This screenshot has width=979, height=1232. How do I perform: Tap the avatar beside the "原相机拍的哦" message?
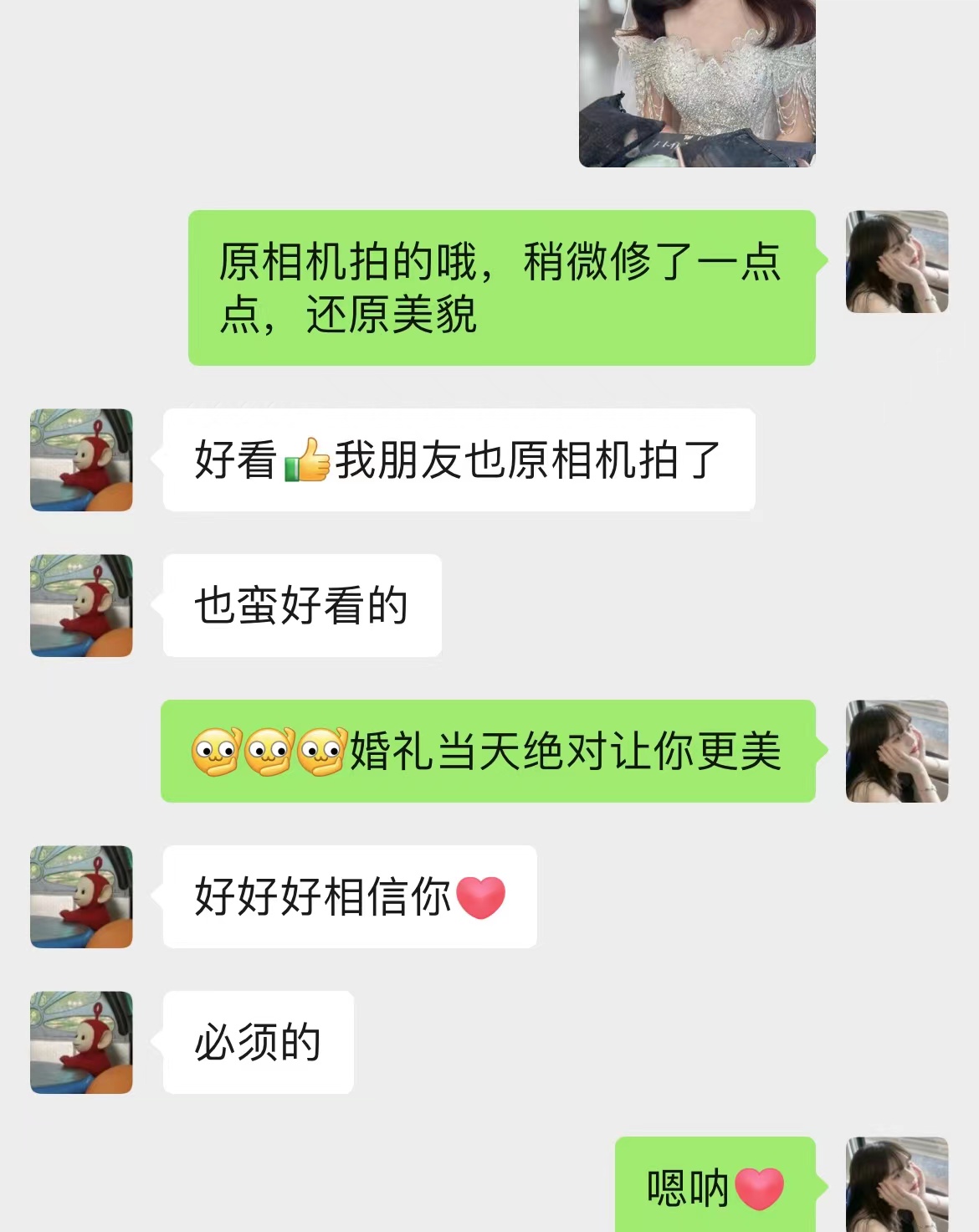(x=896, y=262)
